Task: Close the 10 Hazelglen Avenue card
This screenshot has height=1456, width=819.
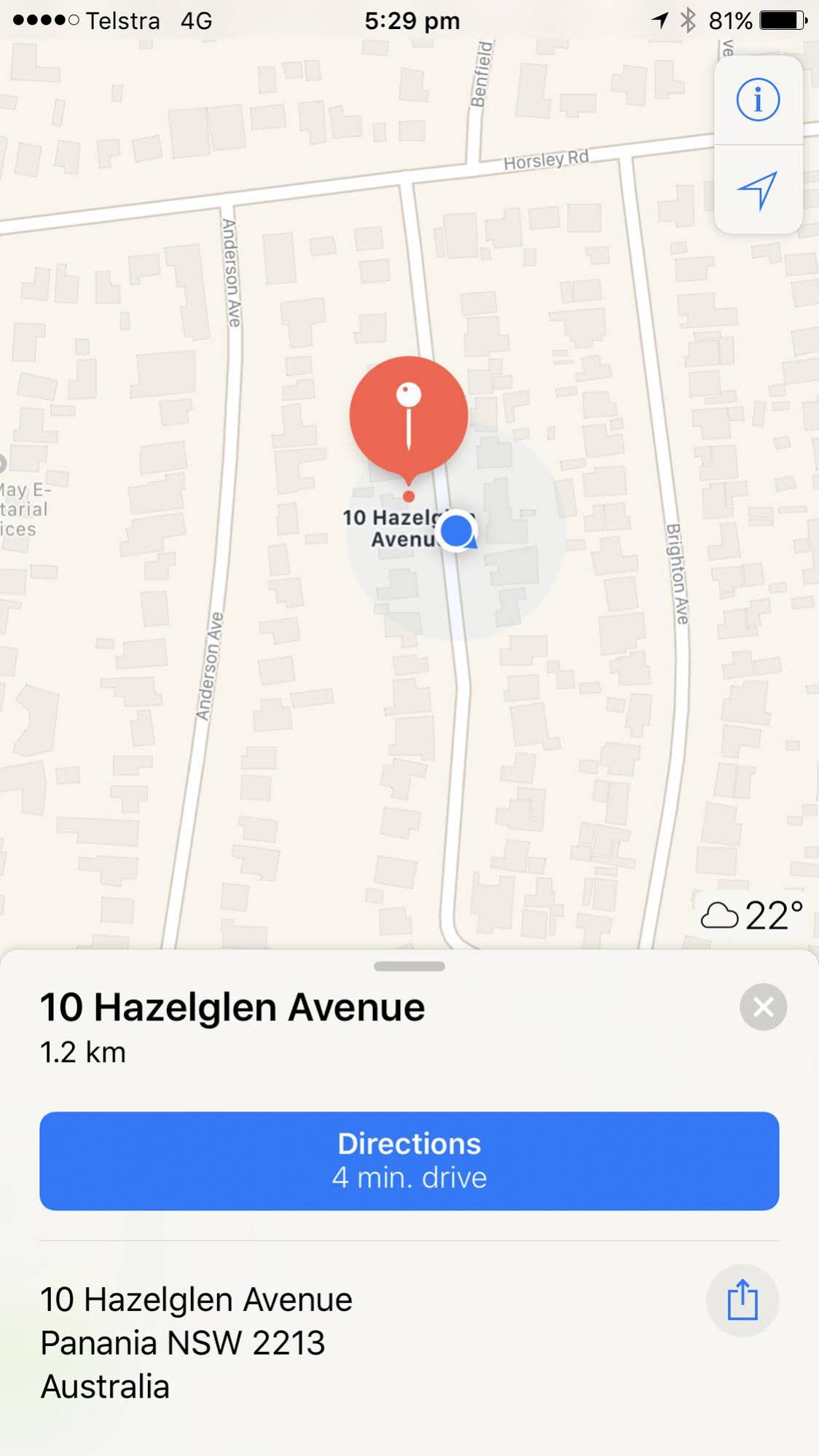Action: click(x=763, y=1007)
